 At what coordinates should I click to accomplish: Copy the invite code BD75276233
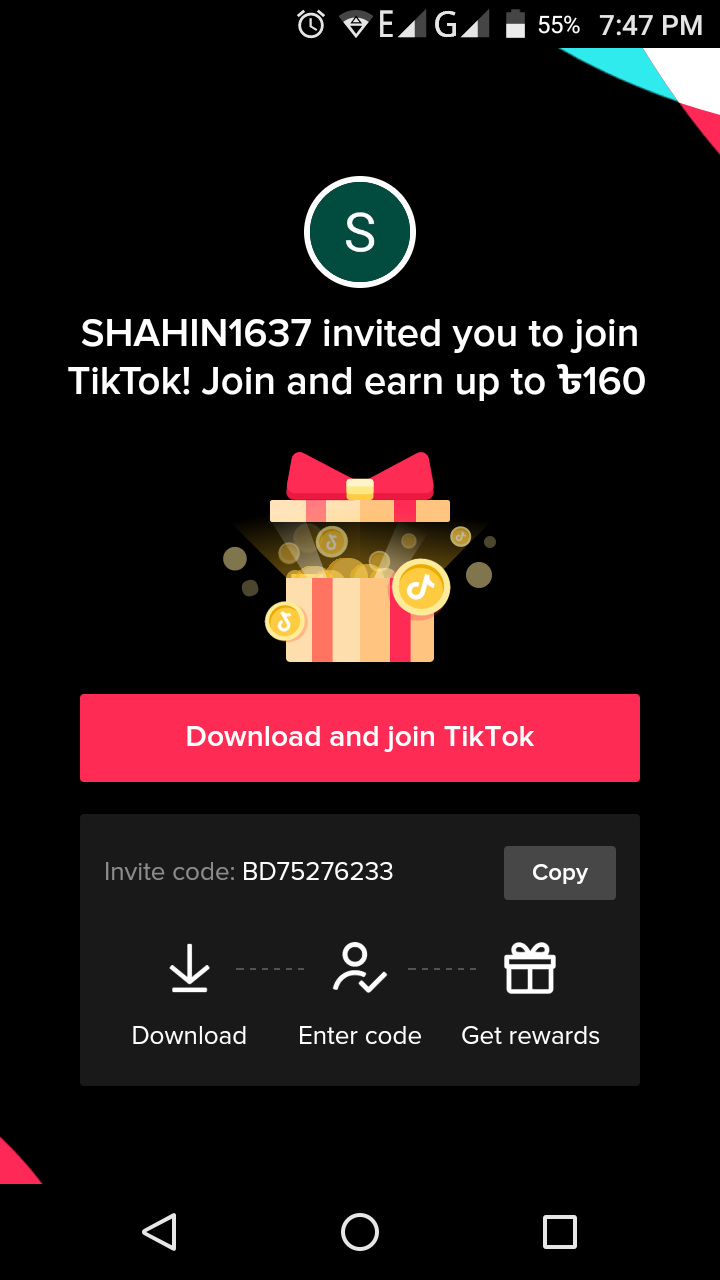560,872
